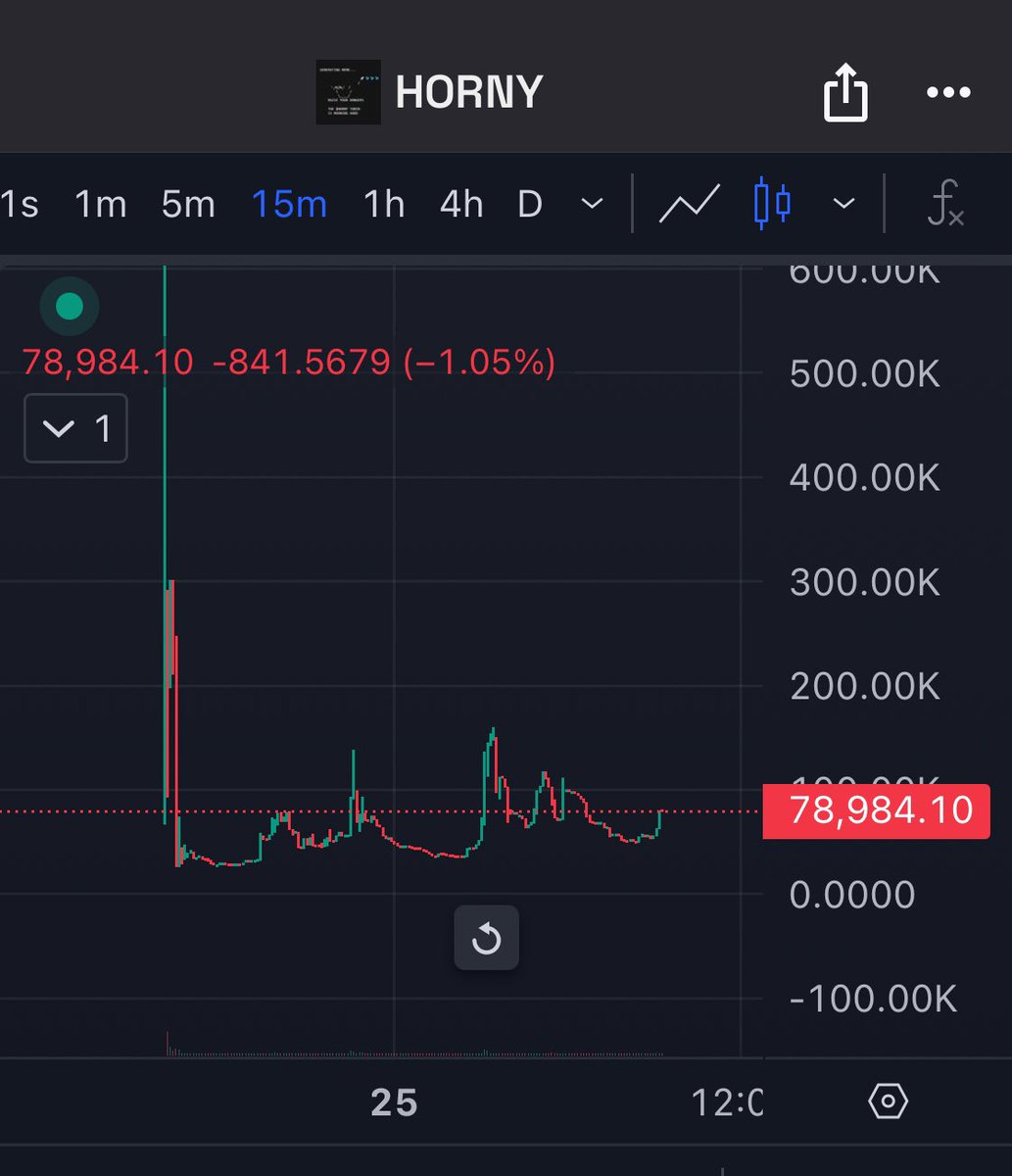Viewport: 1012px width, 1176px height.
Task: Open chart settings hexagon icon
Action: (888, 1102)
